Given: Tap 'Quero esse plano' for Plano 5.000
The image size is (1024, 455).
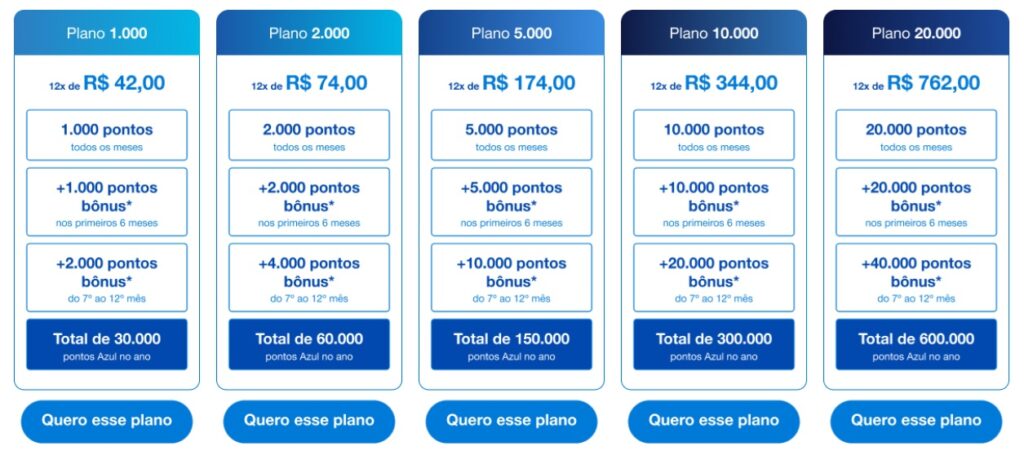Looking at the screenshot, I should [x=511, y=421].
